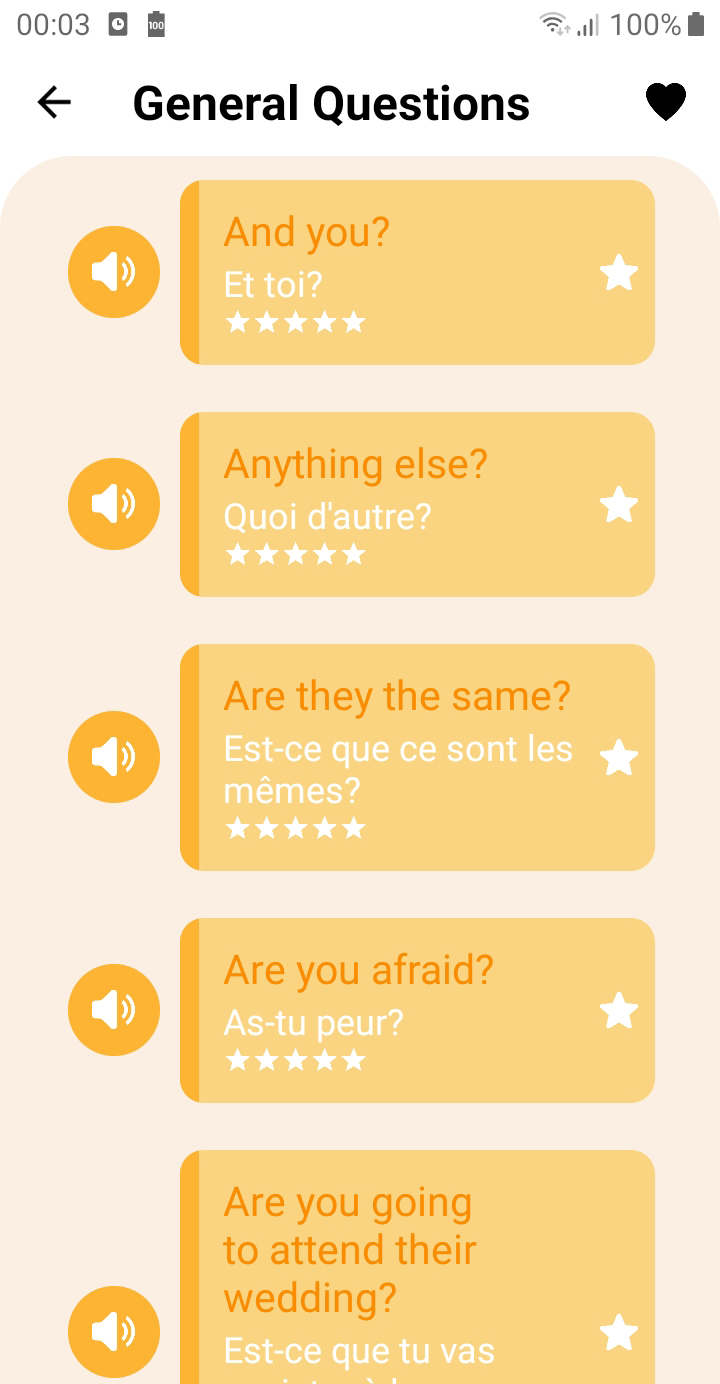Play audio for "Are they the same?"
Viewport: 720px width, 1384px height.
point(114,757)
